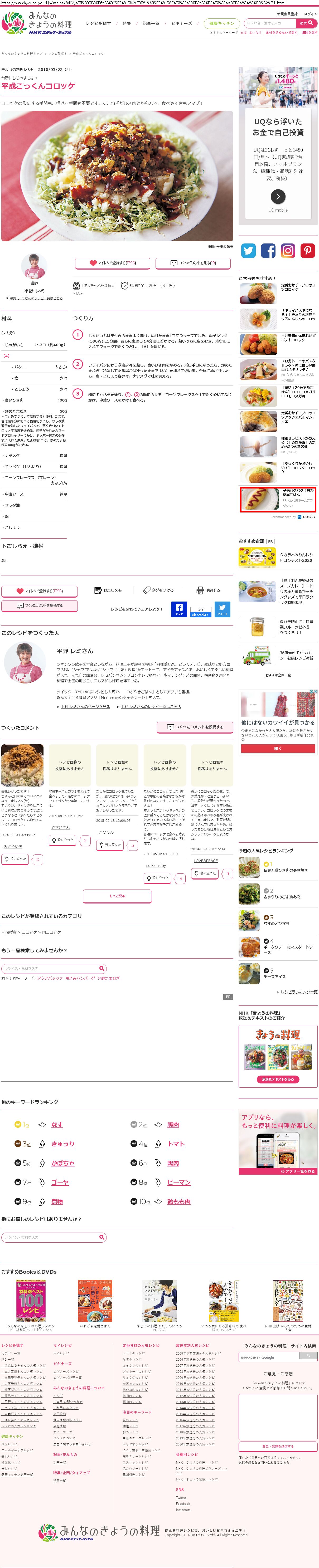The height and width of the screenshot is (1568, 319).
Task: Open the レシピを探す menu
Action: (98, 24)
